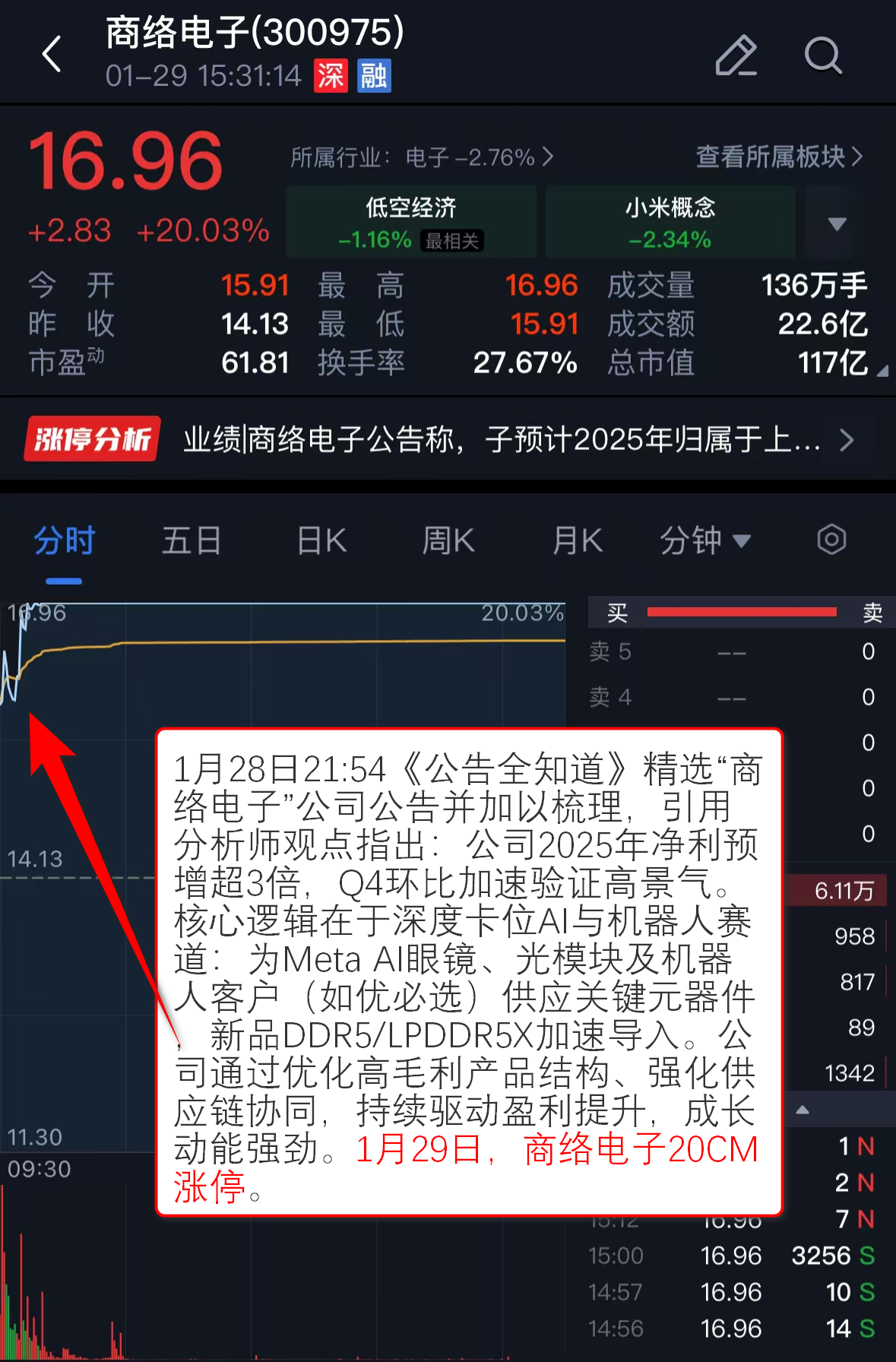
Task: Go back using the top arrow
Action: point(52,55)
